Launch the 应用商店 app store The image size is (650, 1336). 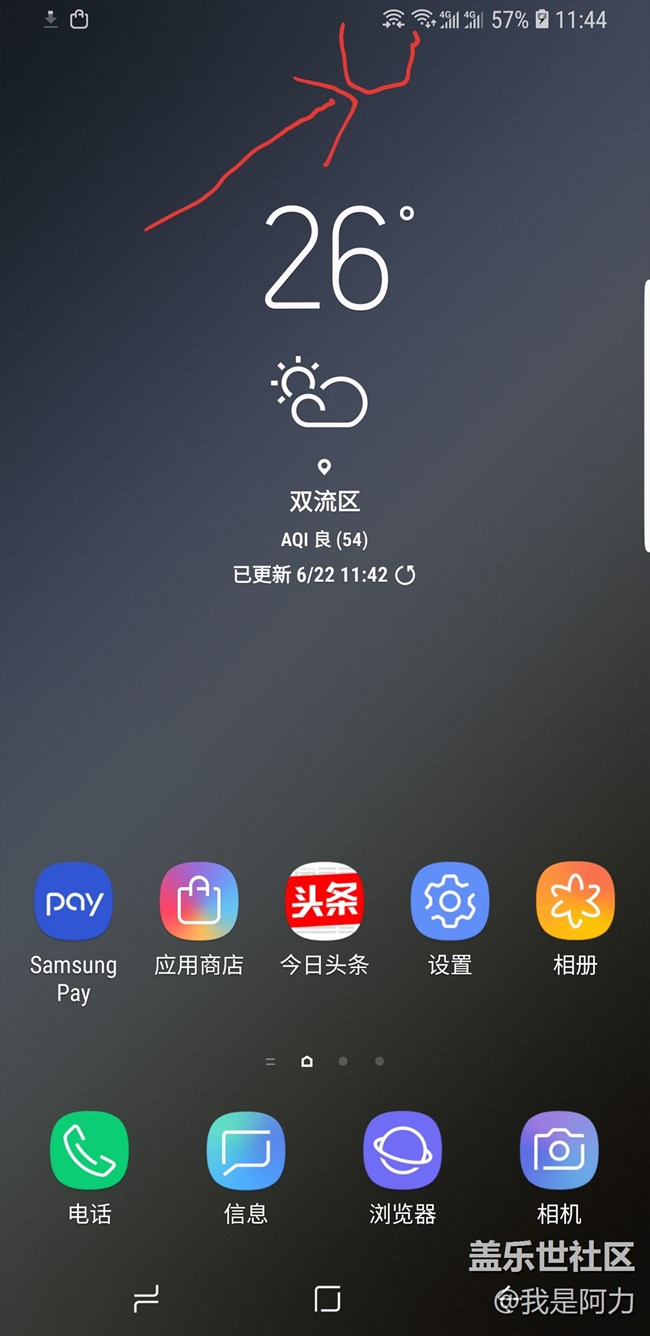(x=199, y=902)
